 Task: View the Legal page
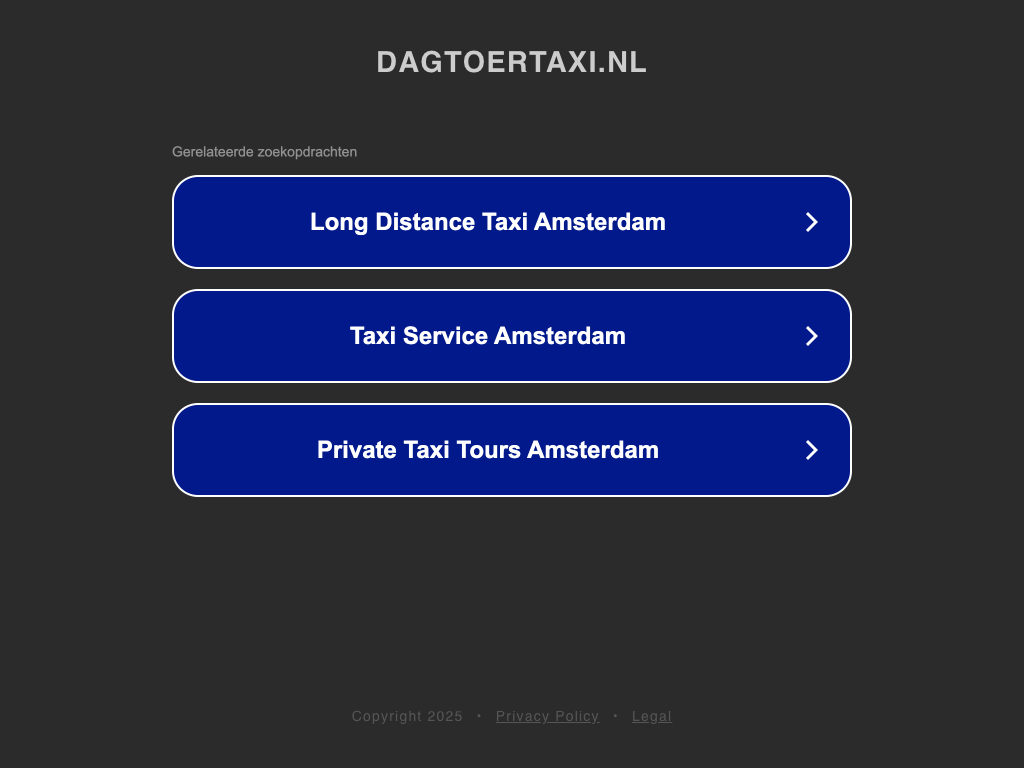[x=651, y=716]
